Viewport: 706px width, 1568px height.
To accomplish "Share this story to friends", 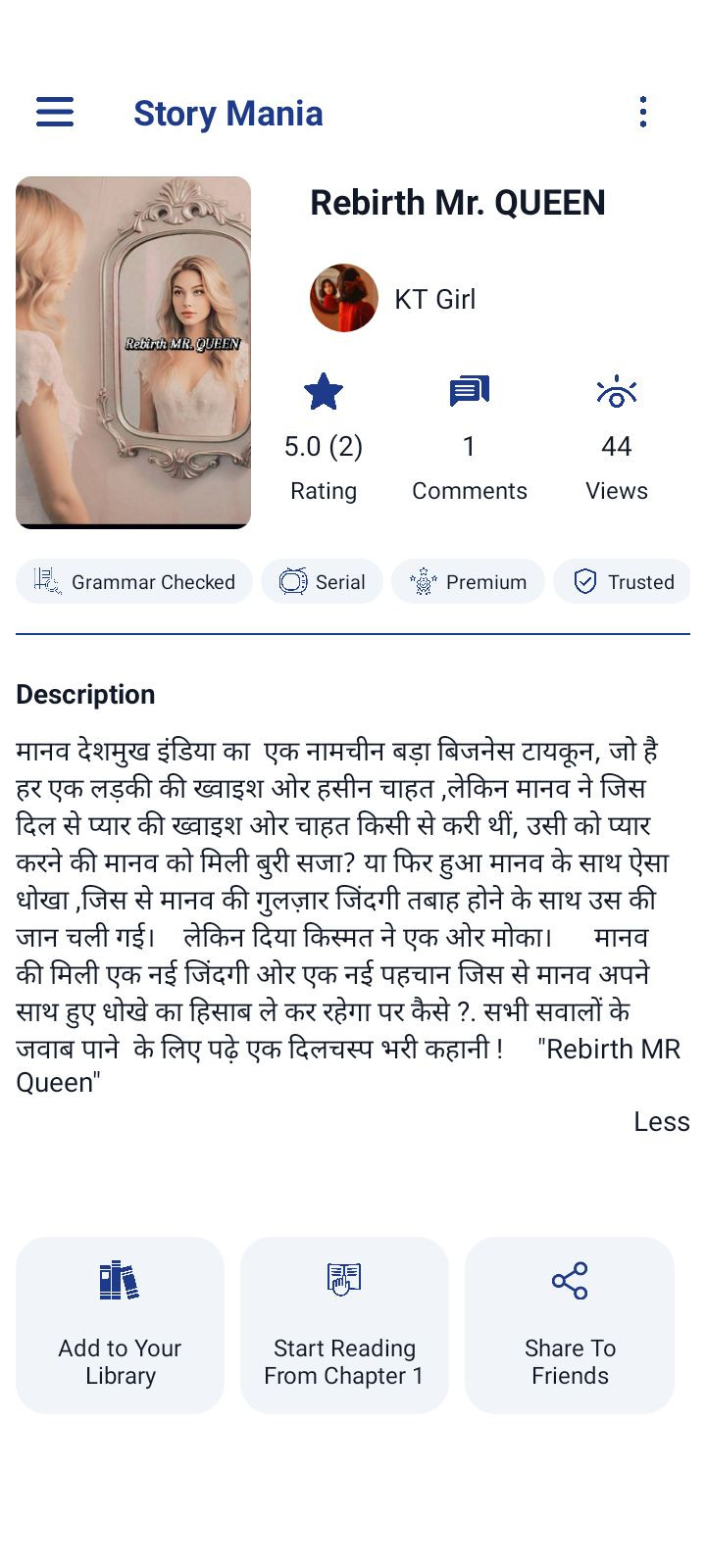I will point(570,1324).
